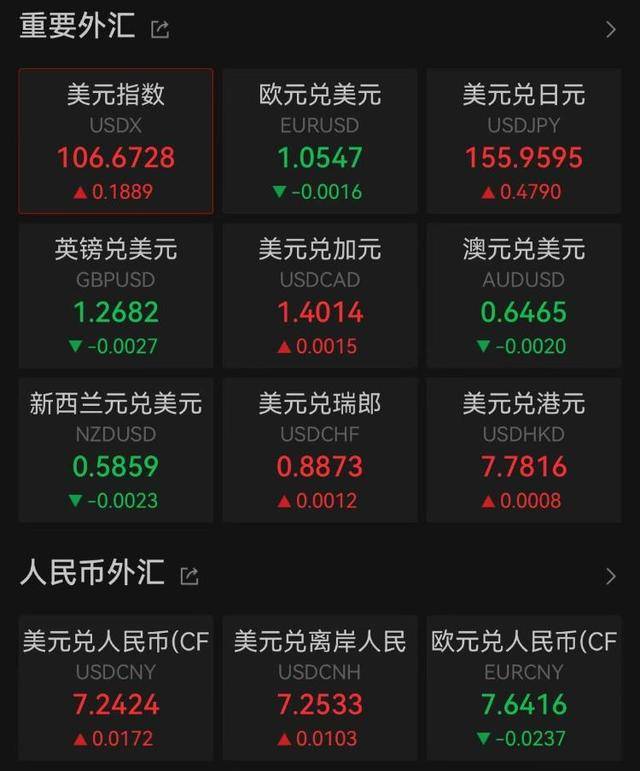This screenshot has height=771, width=640.
Task: Open the 美元兑港元 USDHKD card
Action: [524, 449]
